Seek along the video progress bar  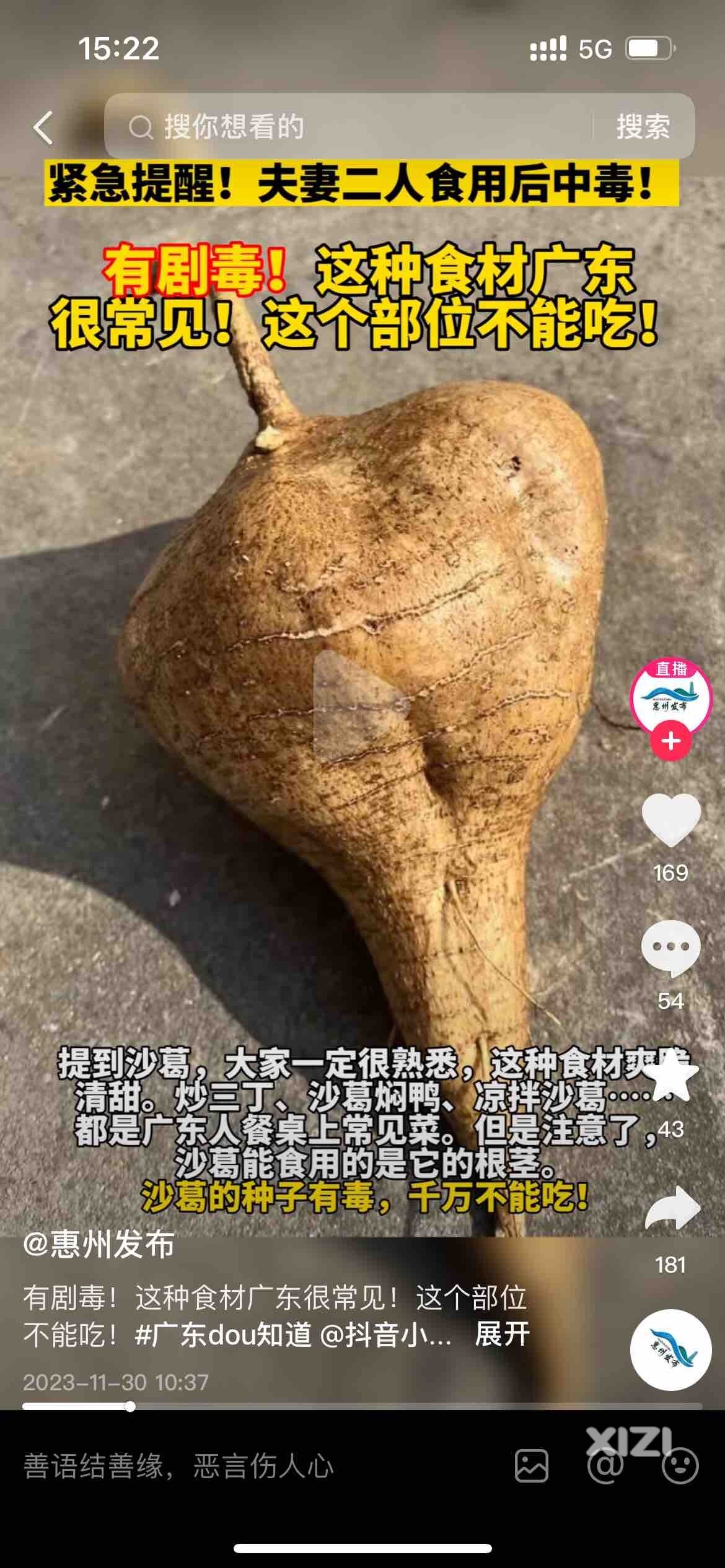click(362, 1407)
